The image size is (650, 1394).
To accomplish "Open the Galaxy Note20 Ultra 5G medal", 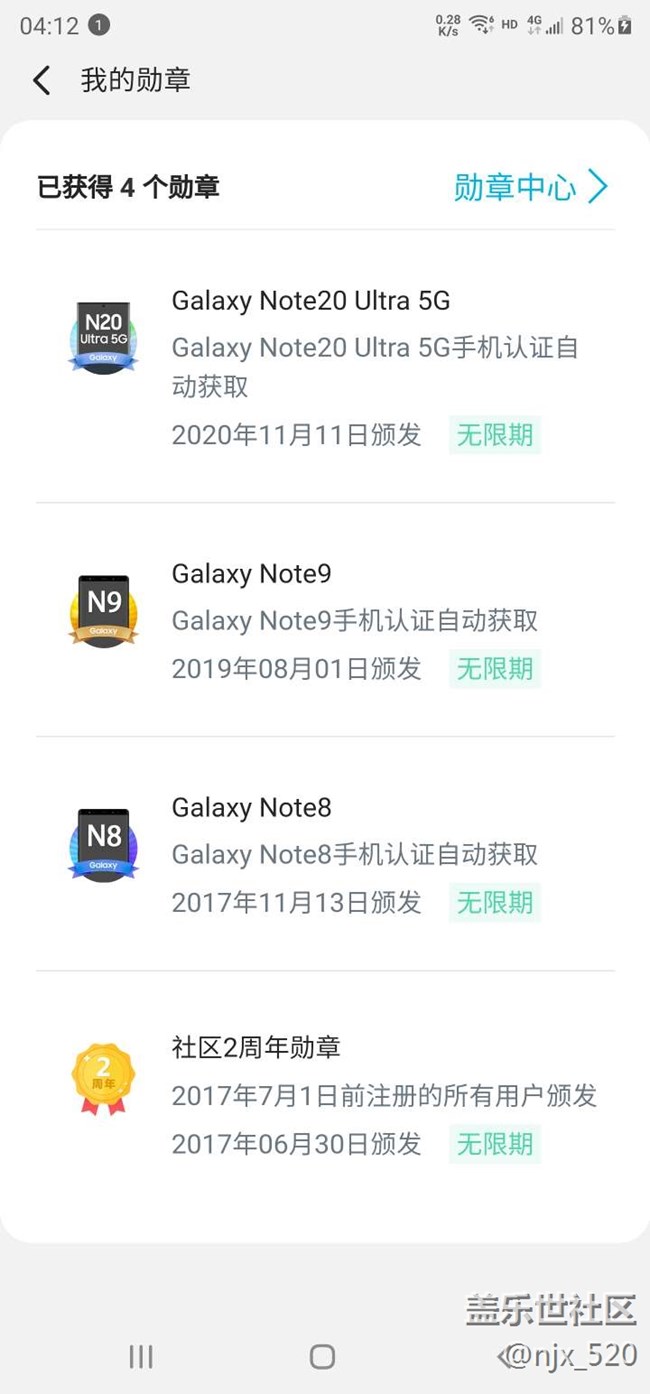I will [325, 367].
